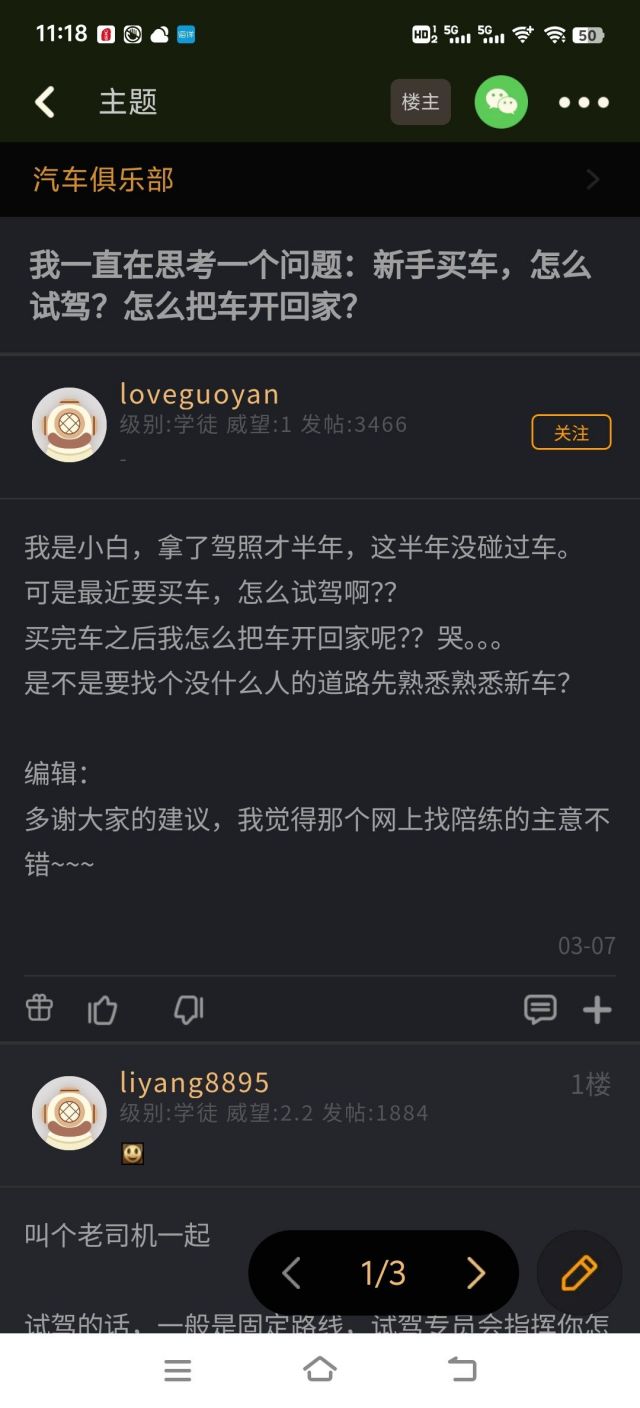Tap the plus icon on main post

(597, 1010)
